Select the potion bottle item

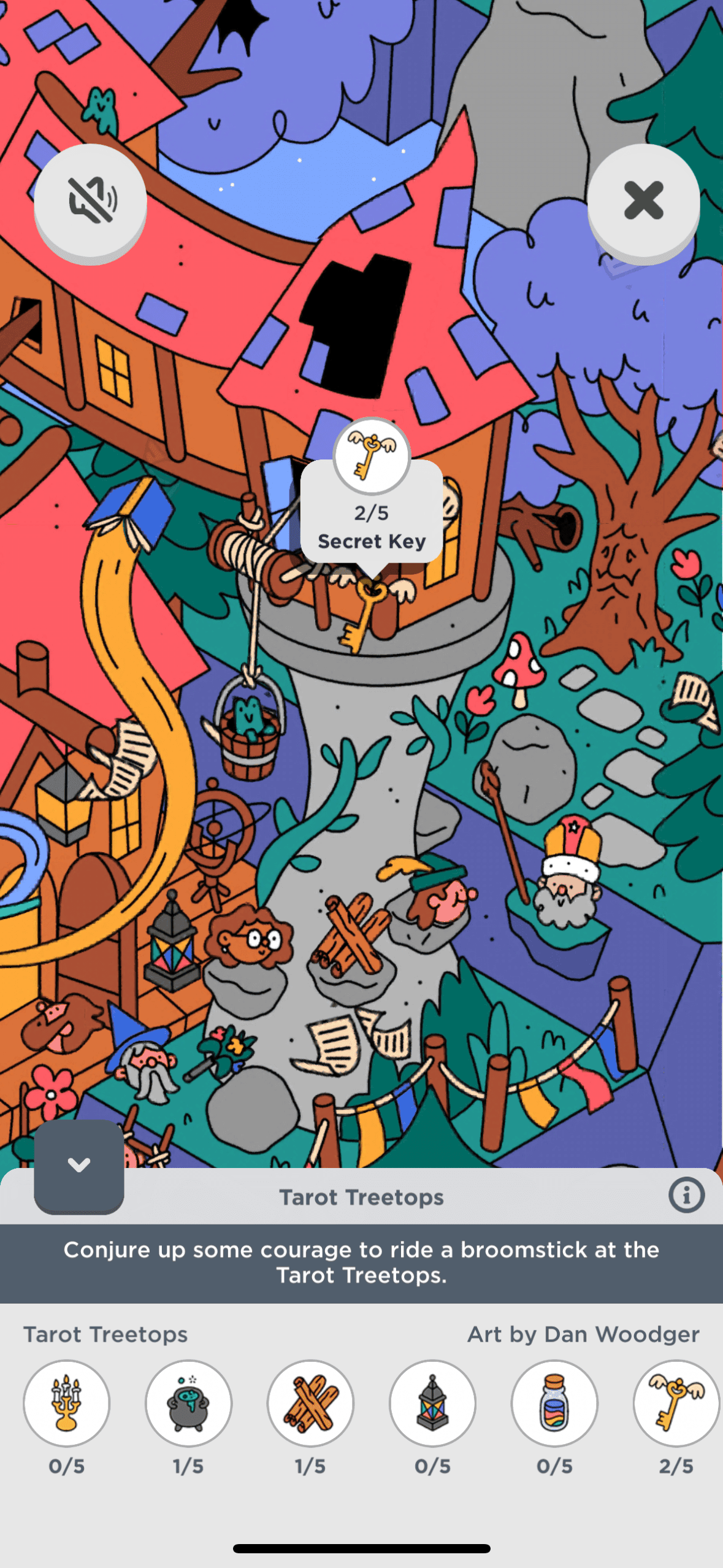click(554, 1403)
